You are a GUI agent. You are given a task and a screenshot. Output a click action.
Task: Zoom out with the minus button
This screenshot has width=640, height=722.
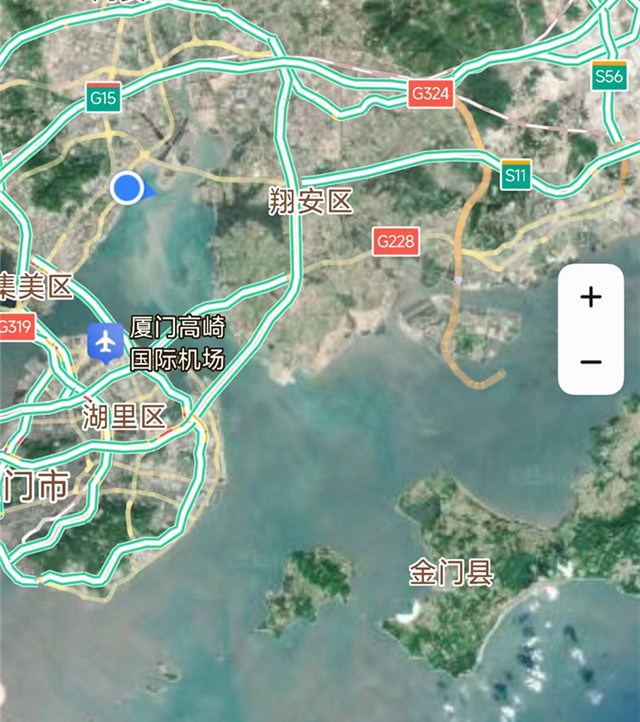591,361
